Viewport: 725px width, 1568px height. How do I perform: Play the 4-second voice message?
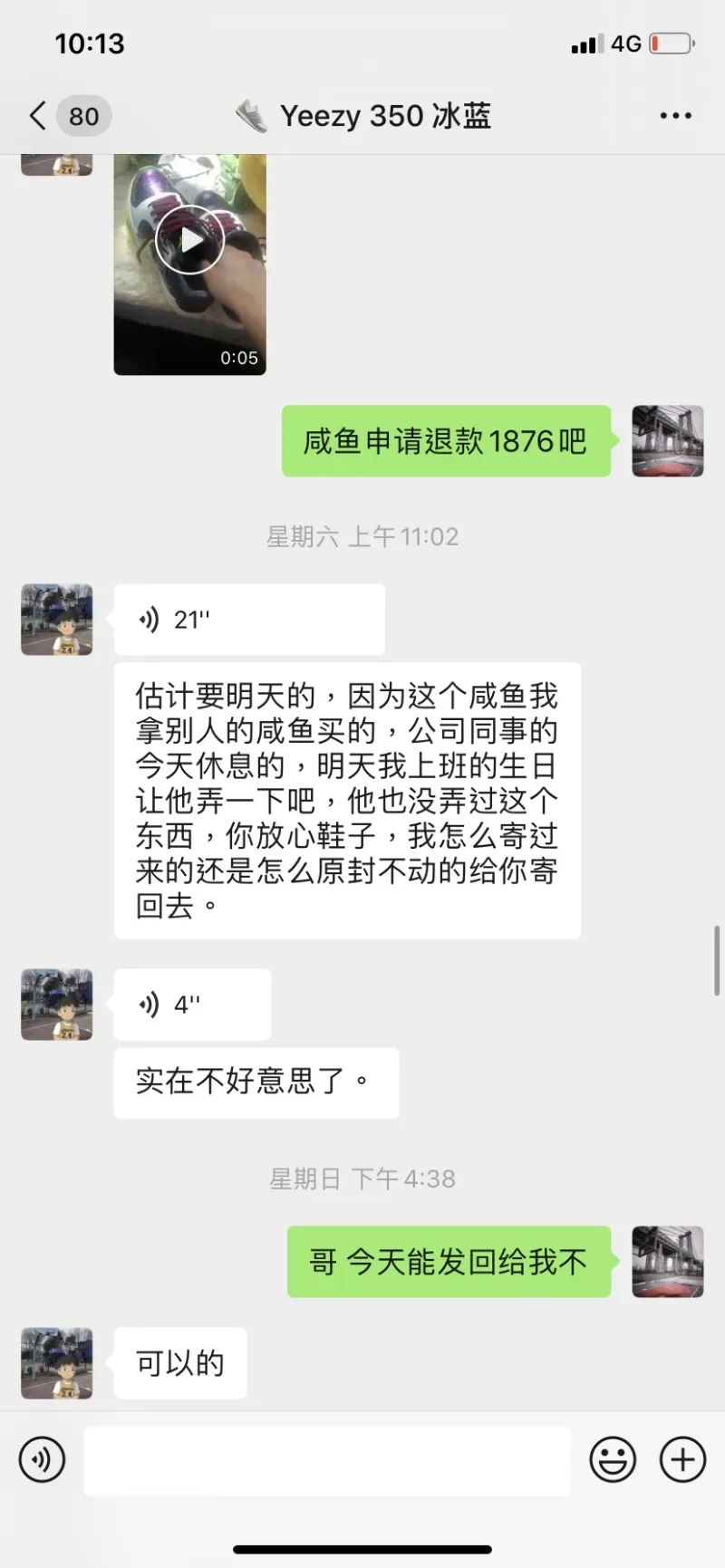tap(191, 1005)
